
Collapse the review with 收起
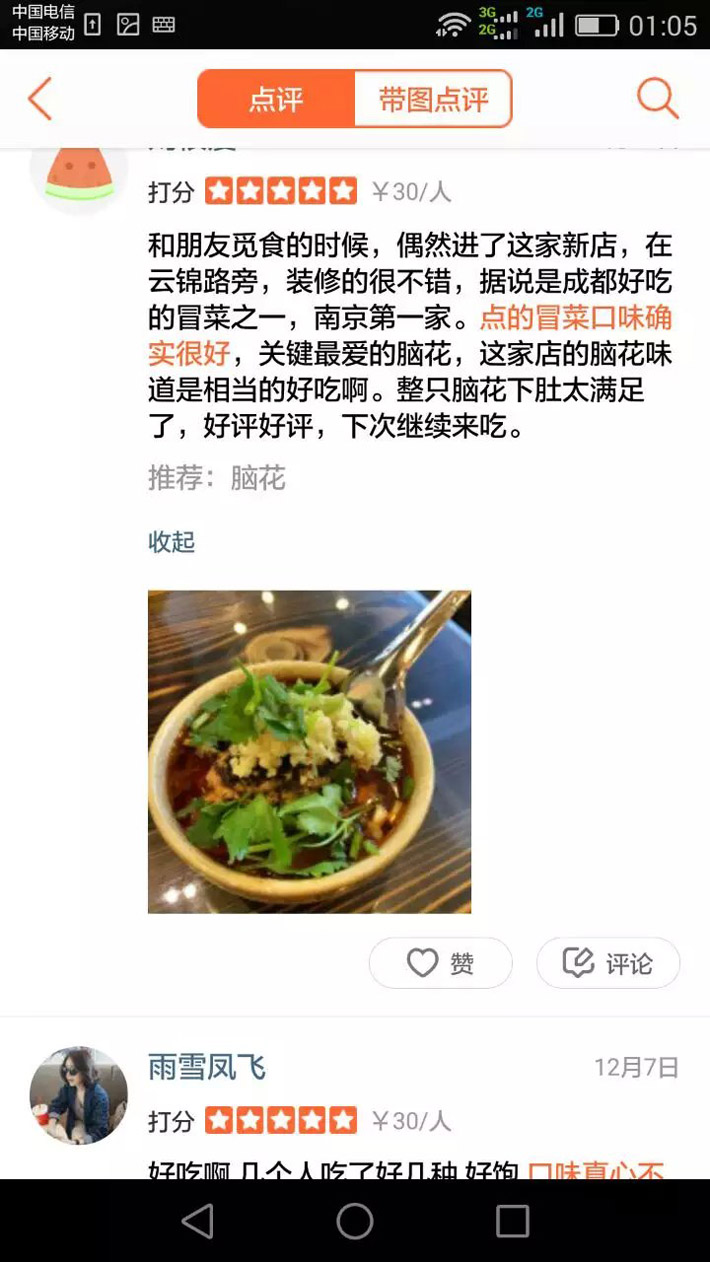pos(171,542)
